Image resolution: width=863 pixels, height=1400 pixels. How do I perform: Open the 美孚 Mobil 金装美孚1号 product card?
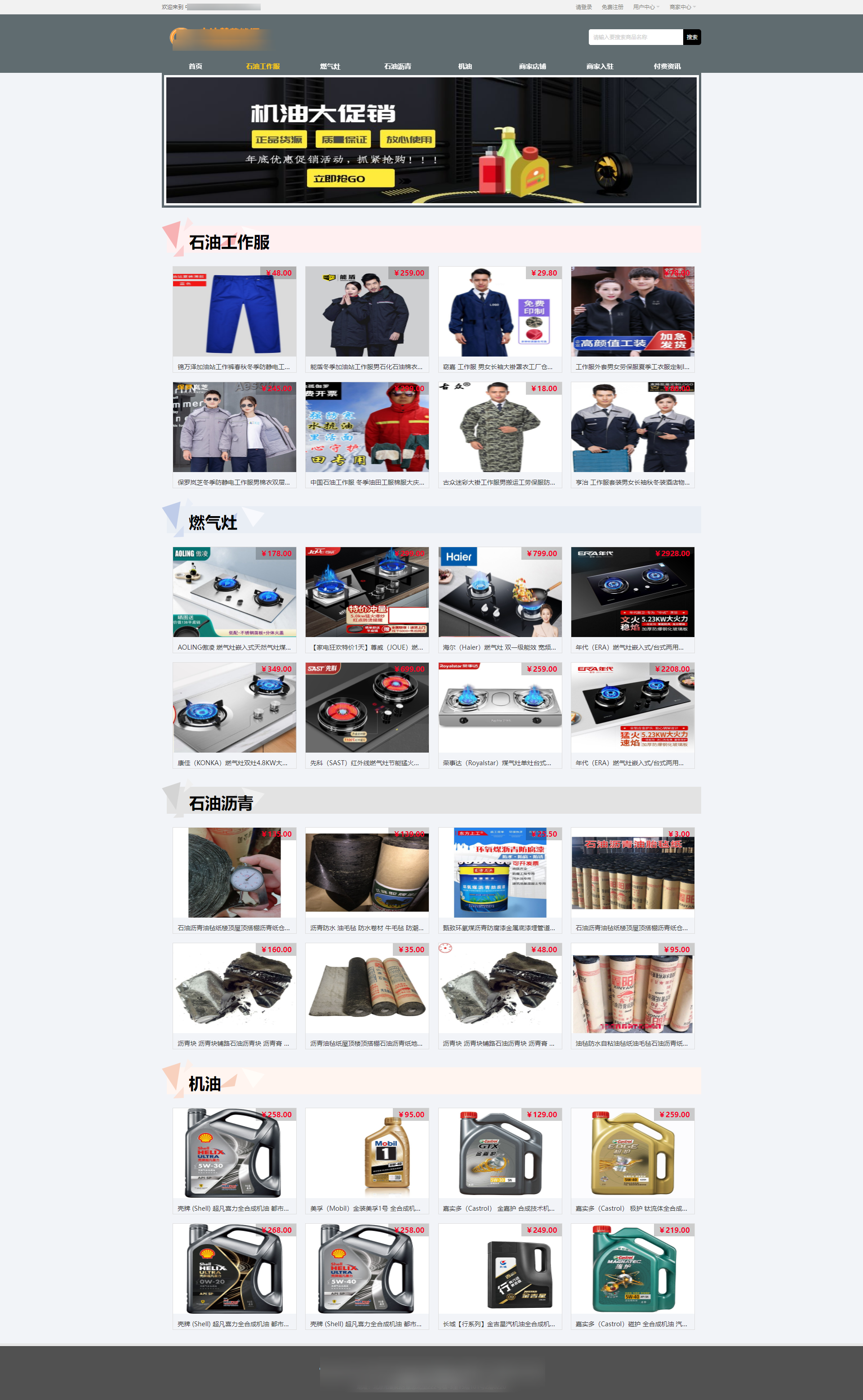367,1160
